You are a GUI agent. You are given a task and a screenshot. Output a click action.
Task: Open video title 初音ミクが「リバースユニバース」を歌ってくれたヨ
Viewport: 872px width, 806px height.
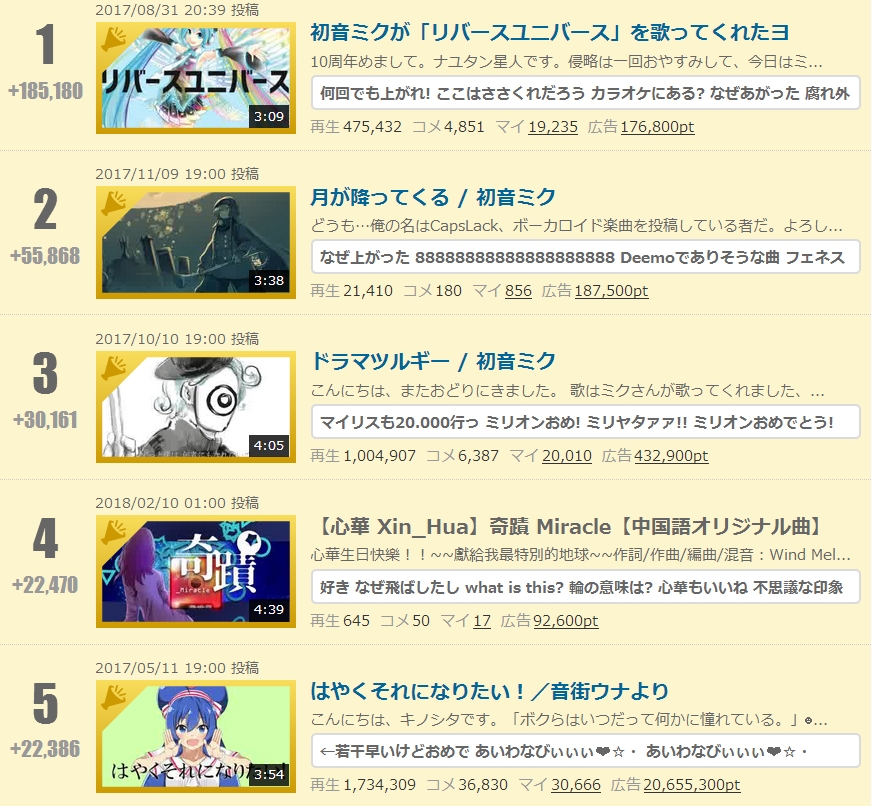(550, 32)
